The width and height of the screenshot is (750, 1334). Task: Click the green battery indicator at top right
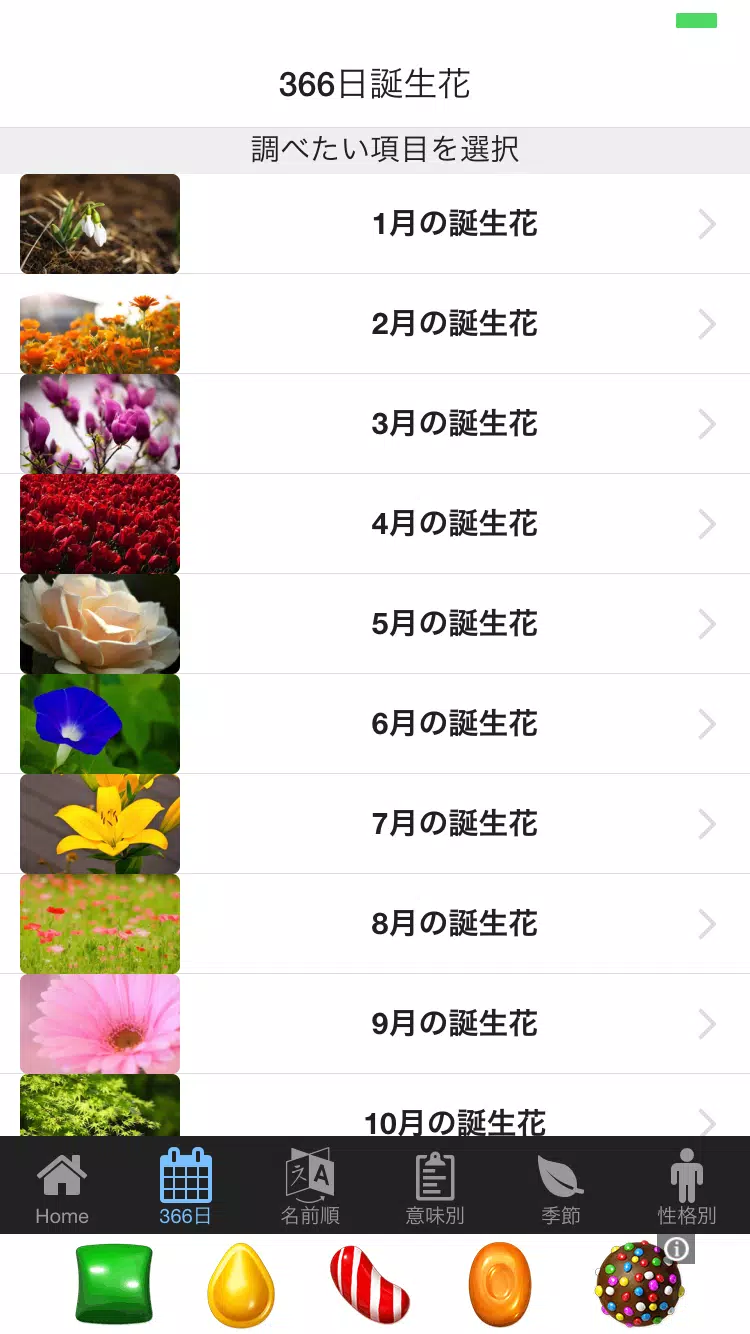point(697,20)
